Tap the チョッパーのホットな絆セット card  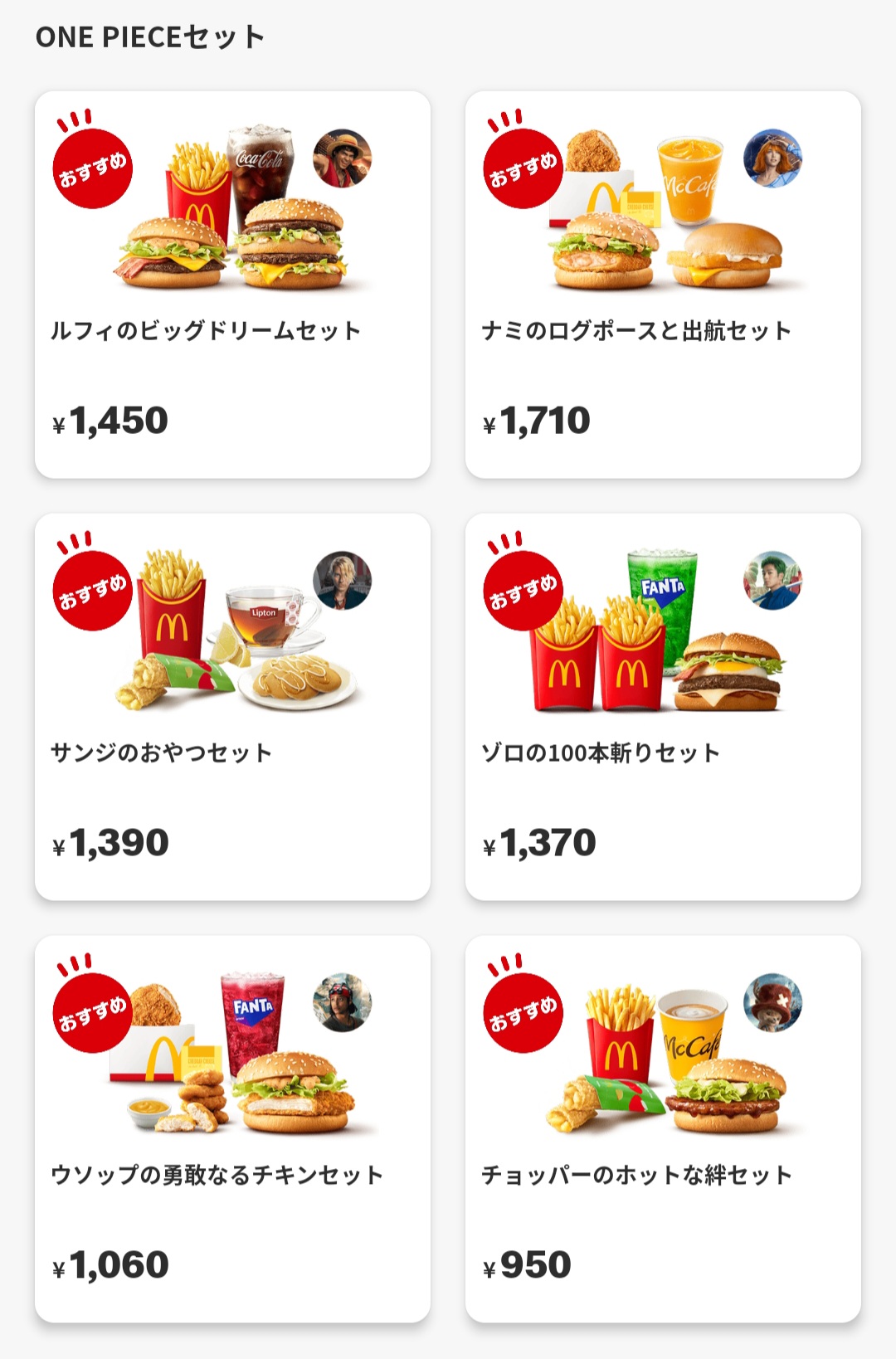point(663,1129)
